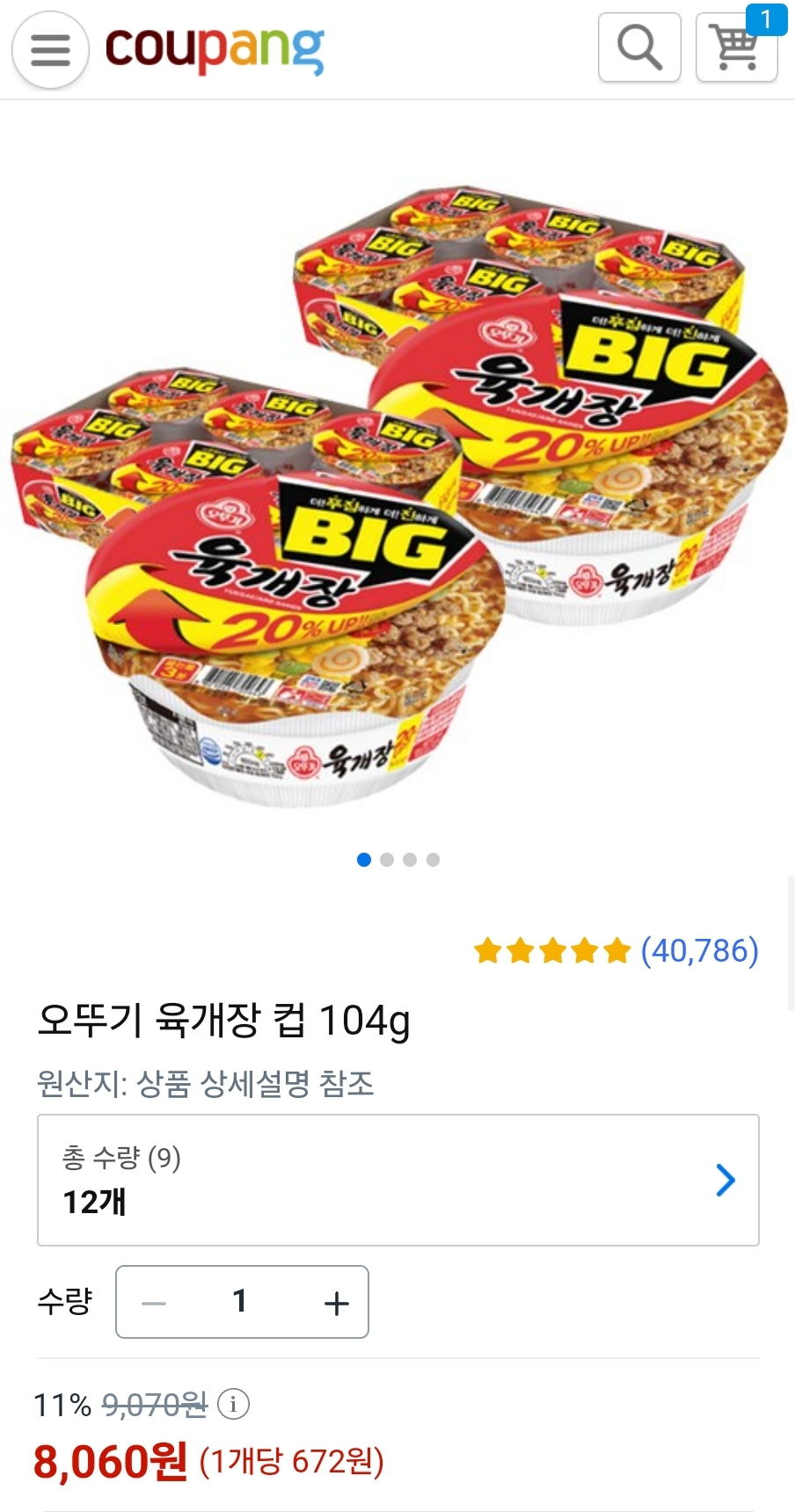
Task: Click the Coupang logo
Action: (x=214, y=48)
